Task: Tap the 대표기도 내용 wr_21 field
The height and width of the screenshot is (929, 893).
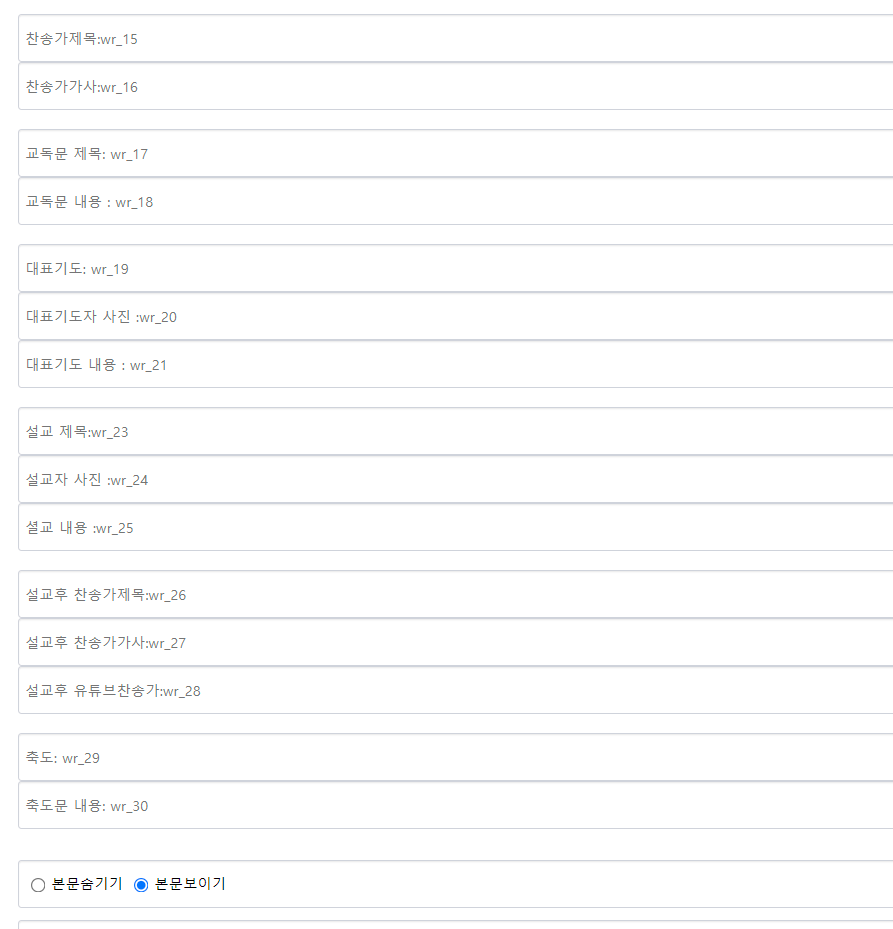Action: (455, 365)
